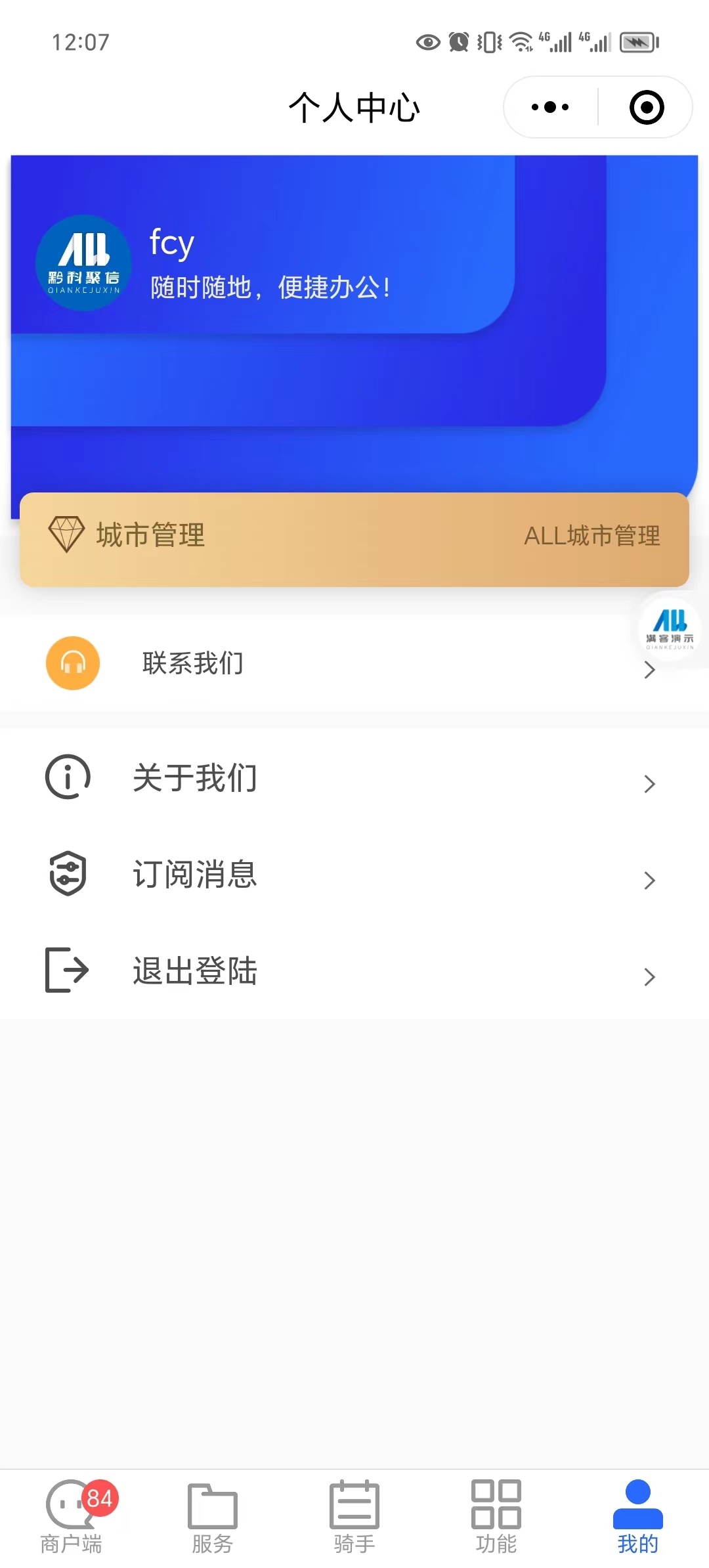Open the mini-program more options menu

pos(549,106)
